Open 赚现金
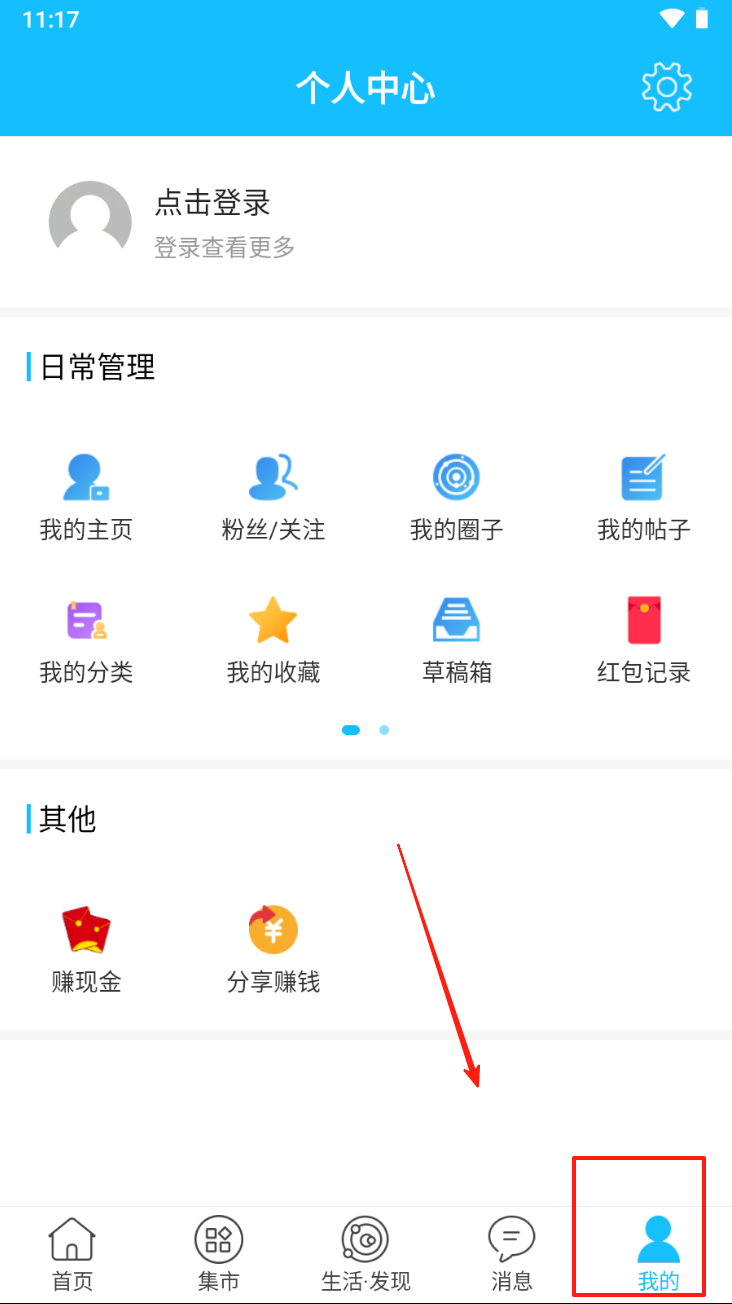This screenshot has width=732, height=1304. (x=86, y=949)
